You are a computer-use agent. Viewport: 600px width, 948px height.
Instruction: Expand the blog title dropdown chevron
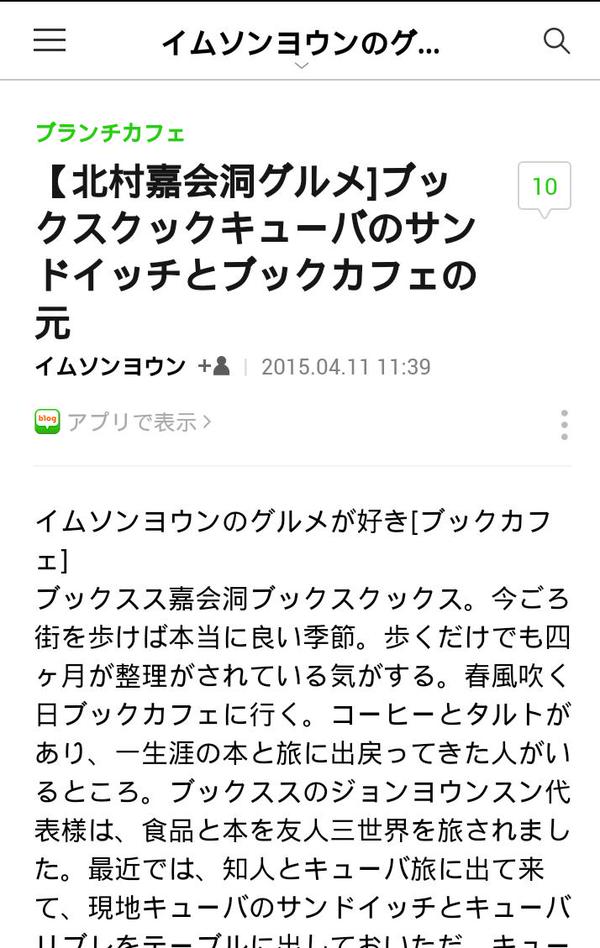(x=301, y=66)
